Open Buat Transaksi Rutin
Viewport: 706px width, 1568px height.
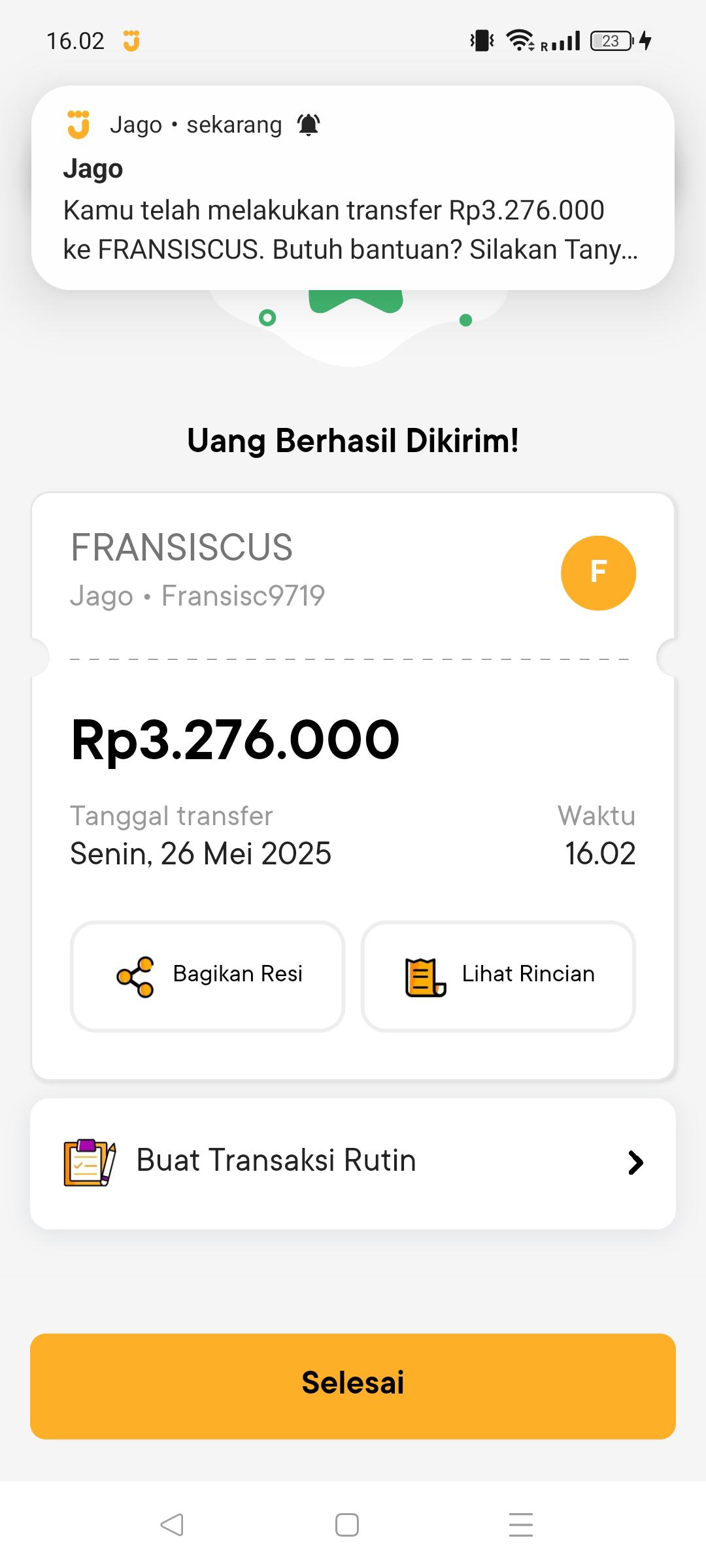click(x=352, y=1163)
